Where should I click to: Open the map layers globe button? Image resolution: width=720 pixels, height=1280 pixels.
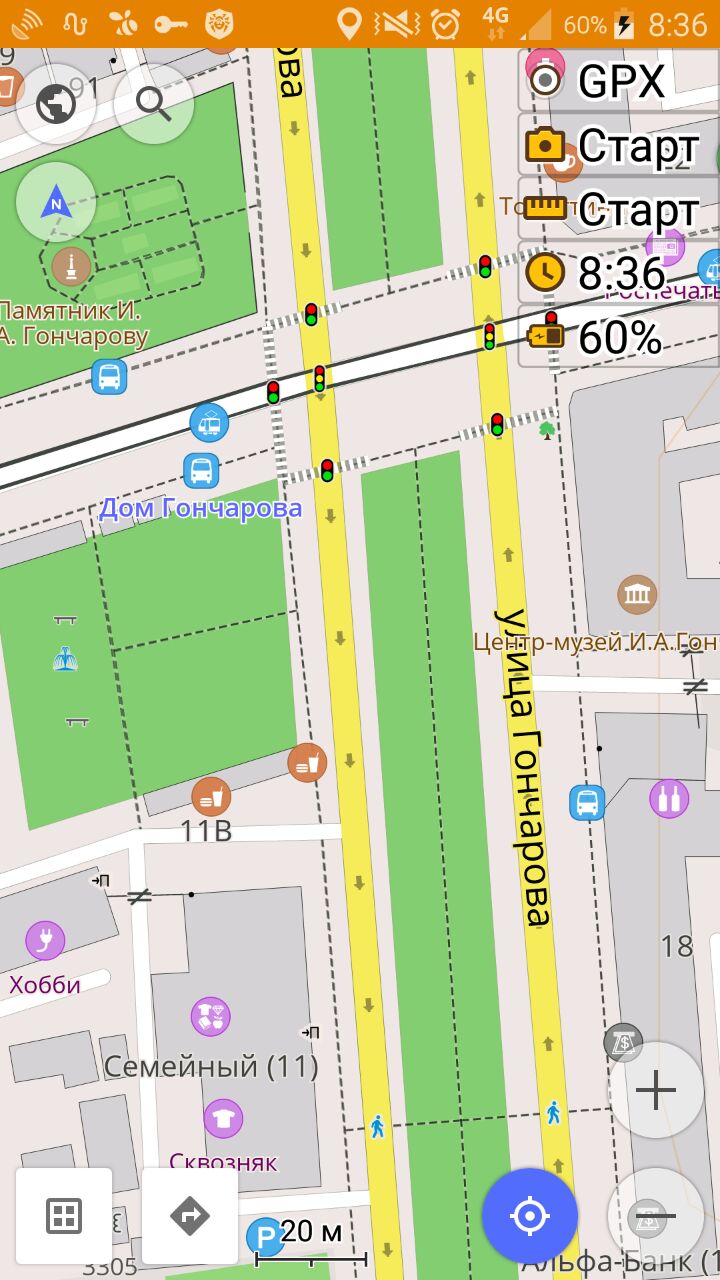(x=56, y=104)
